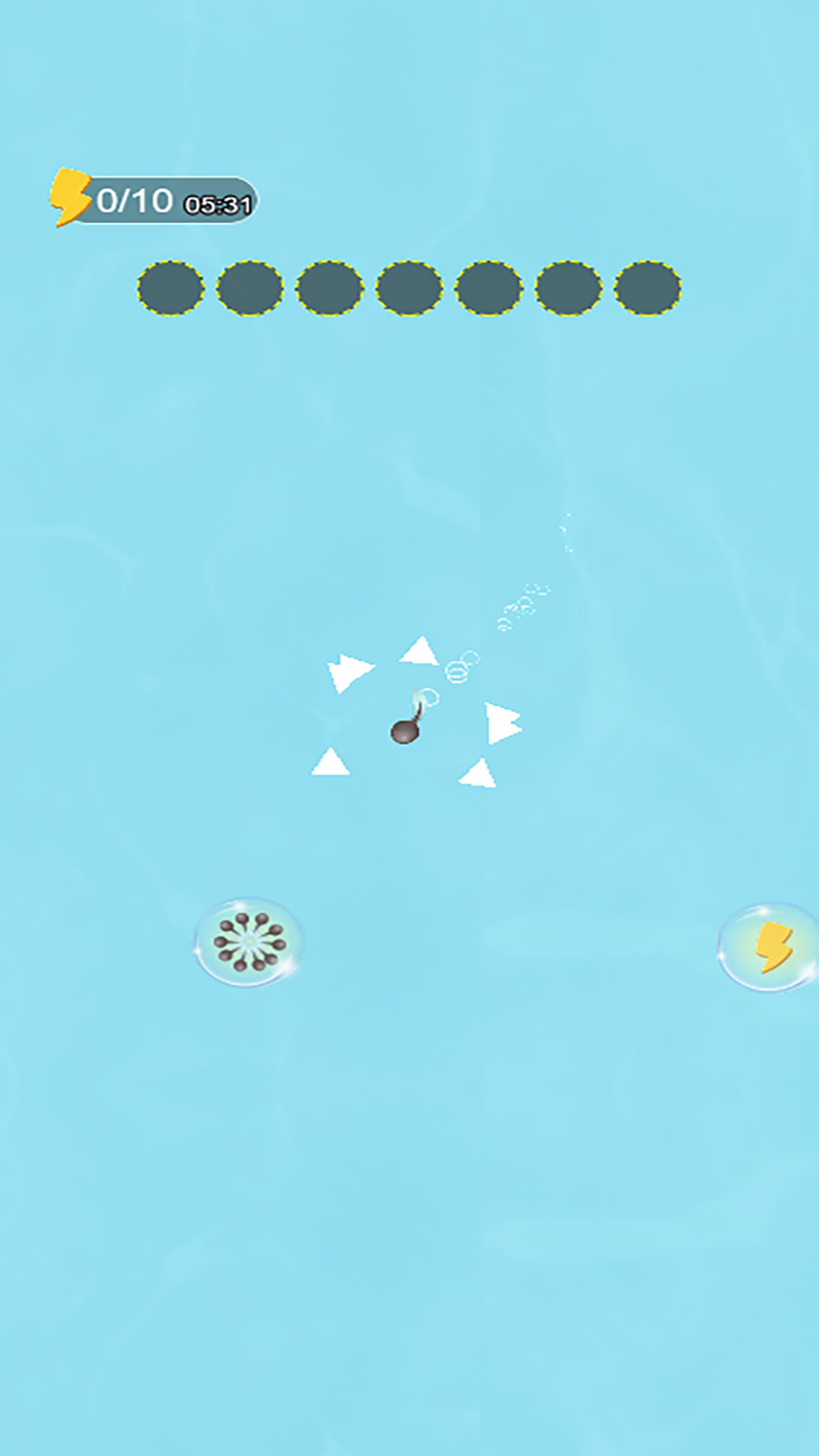Tap the tadpole swarm bubble power-up
819x1456 pixels.
[x=248, y=943]
